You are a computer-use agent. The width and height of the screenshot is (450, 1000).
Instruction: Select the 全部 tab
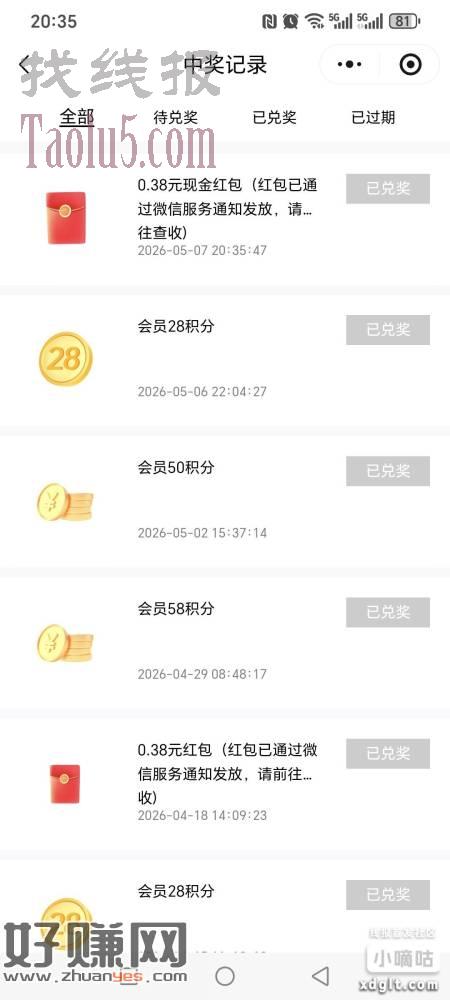pyautogui.click(x=77, y=117)
